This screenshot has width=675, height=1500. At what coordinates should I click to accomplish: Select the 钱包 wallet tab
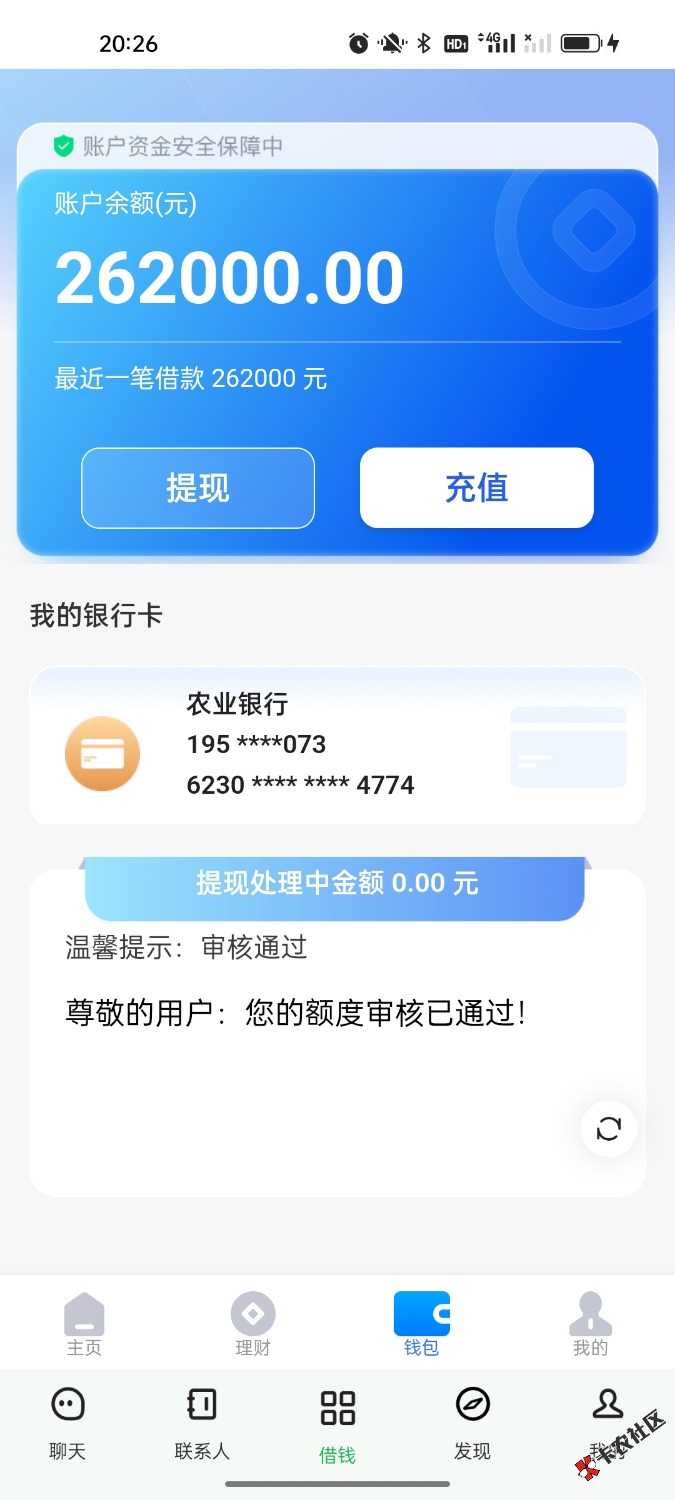(422, 1323)
